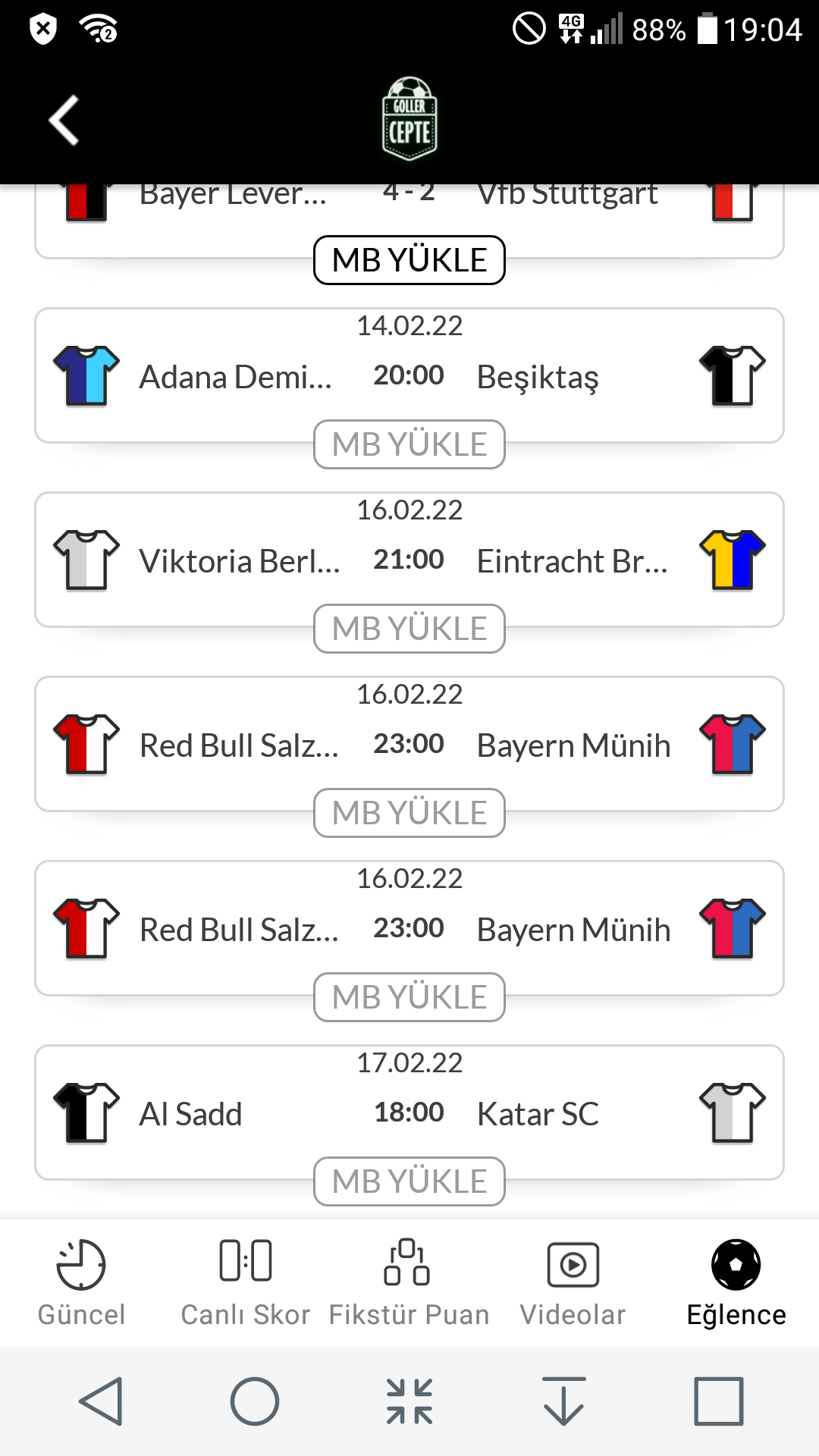Tap the system home button
Image resolution: width=819 pixels, height=1456 pixels.
tap(255, 1401)
